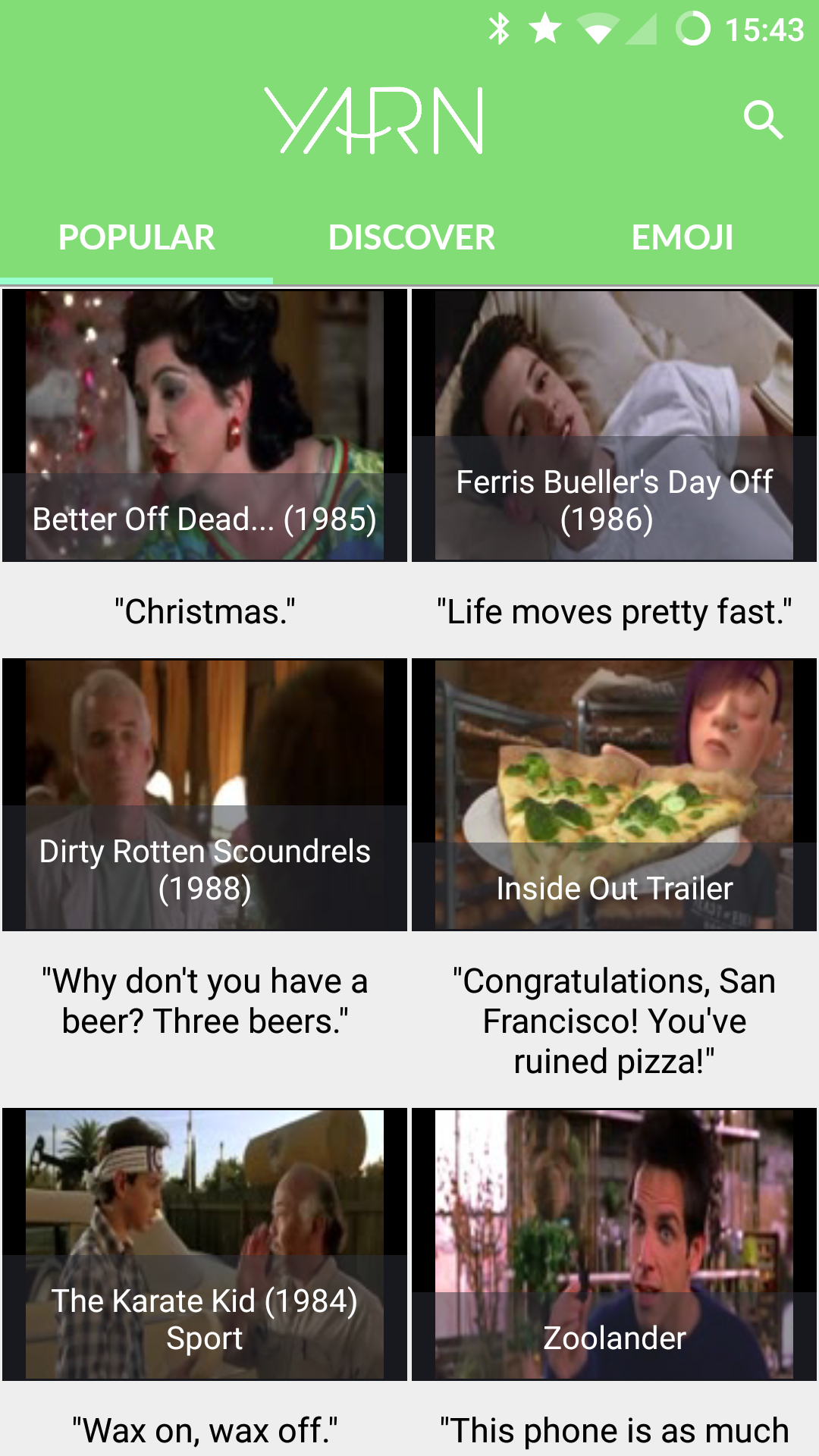Image resolution: width=819 pixels, height=1456 pixels.
Task: Open the search icon
Action: (x=763, y=120)
